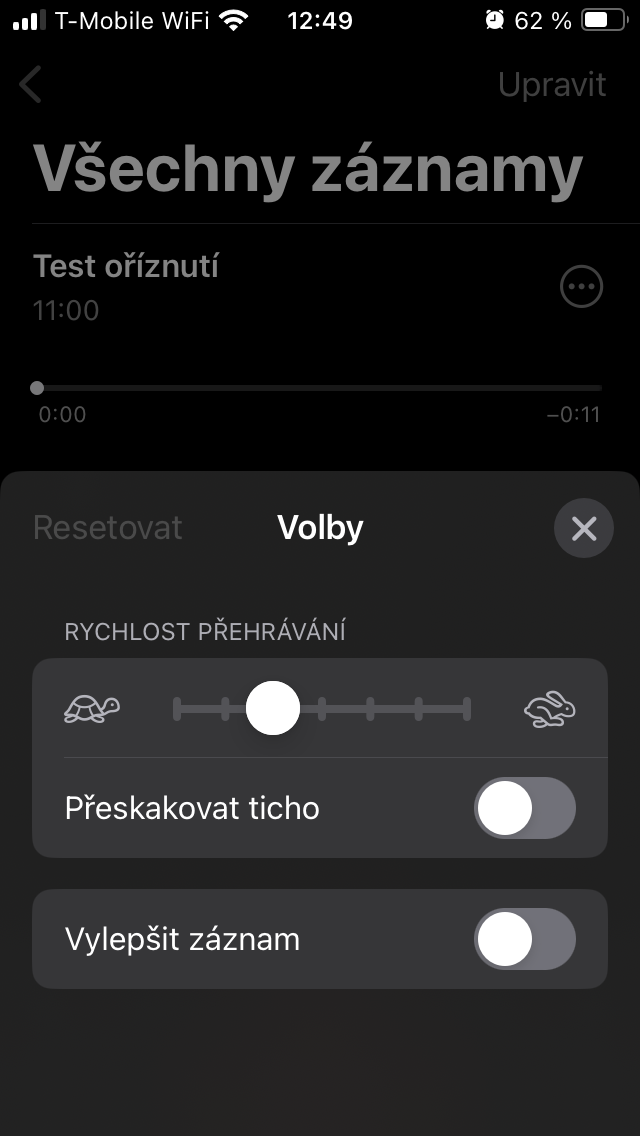Enable the Přeskakovat ticho switch
Image resolution: width=640 pixels, height=1136 pixels.
[x=524, y=808]
